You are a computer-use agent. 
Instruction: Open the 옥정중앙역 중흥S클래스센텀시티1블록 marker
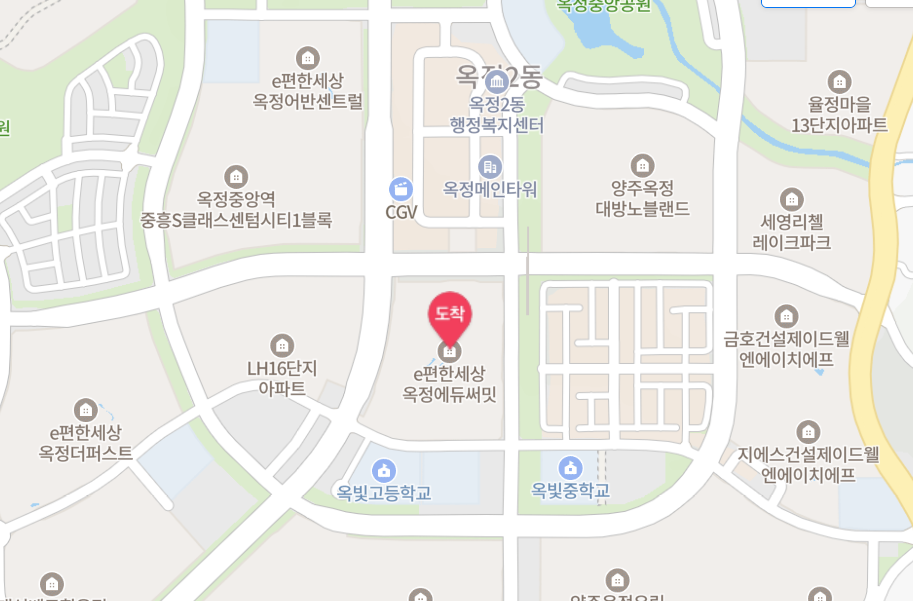236,176
